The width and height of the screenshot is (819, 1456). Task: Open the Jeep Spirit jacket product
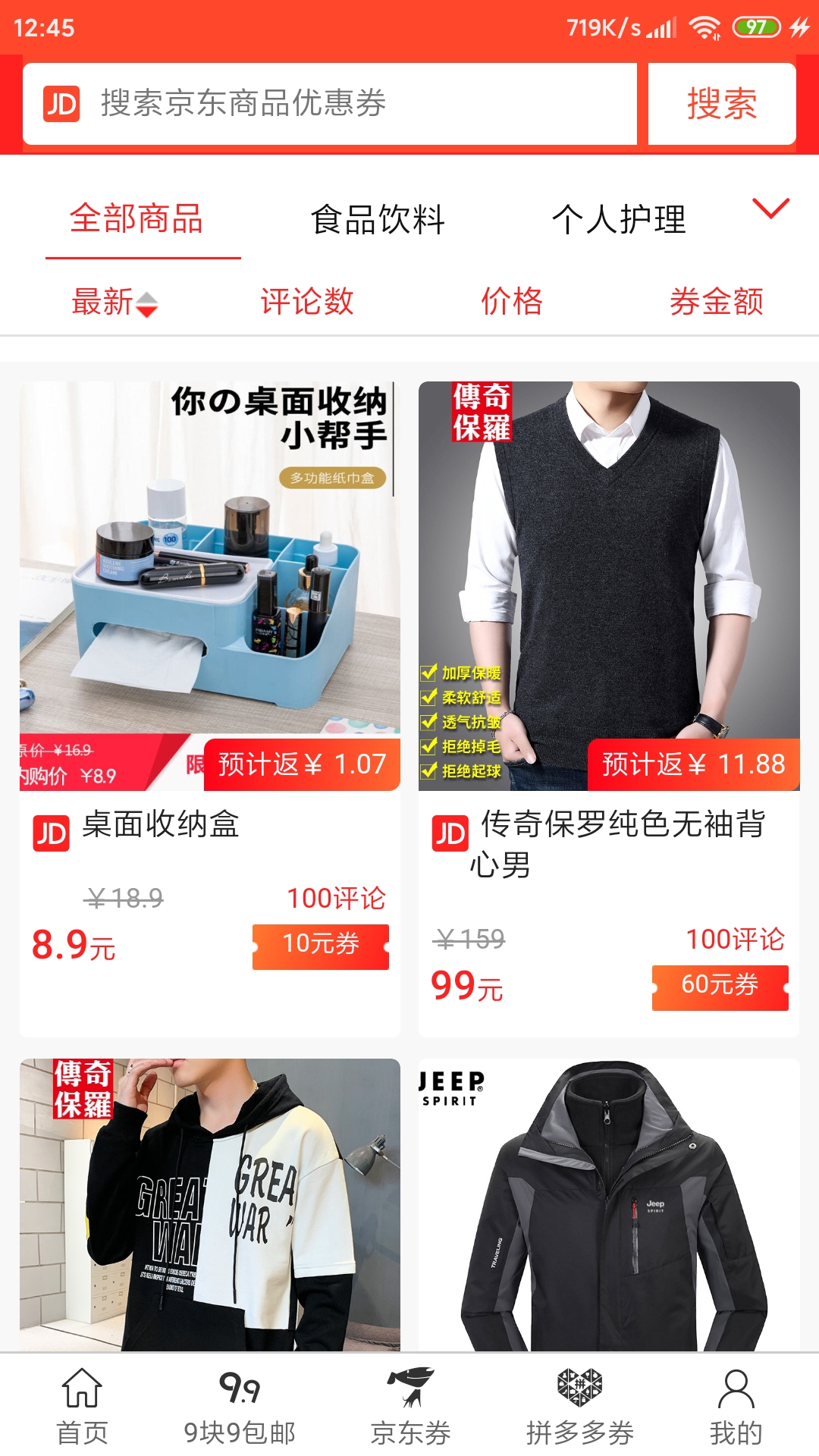(x=609, y=1204)
